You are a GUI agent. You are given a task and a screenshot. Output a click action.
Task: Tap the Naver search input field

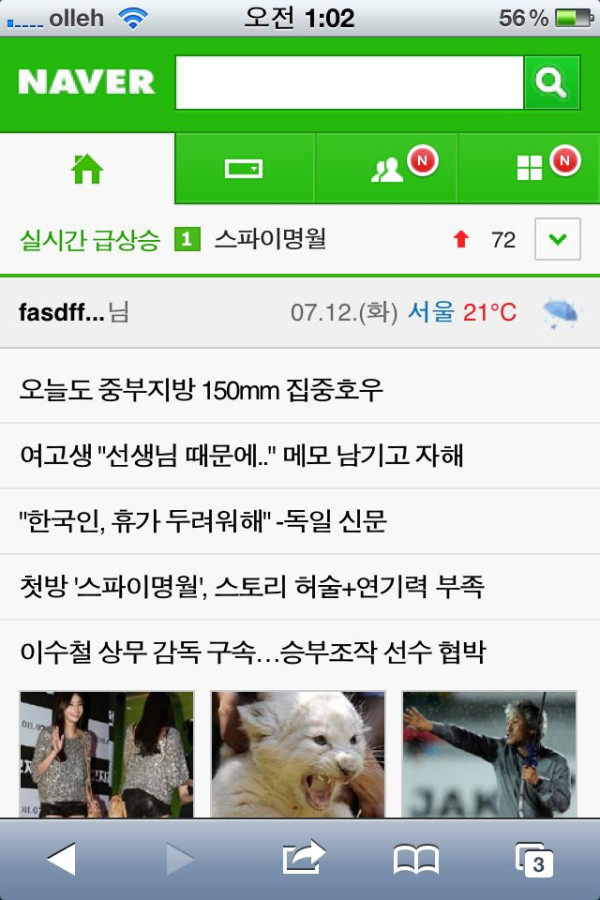point(349,83)
